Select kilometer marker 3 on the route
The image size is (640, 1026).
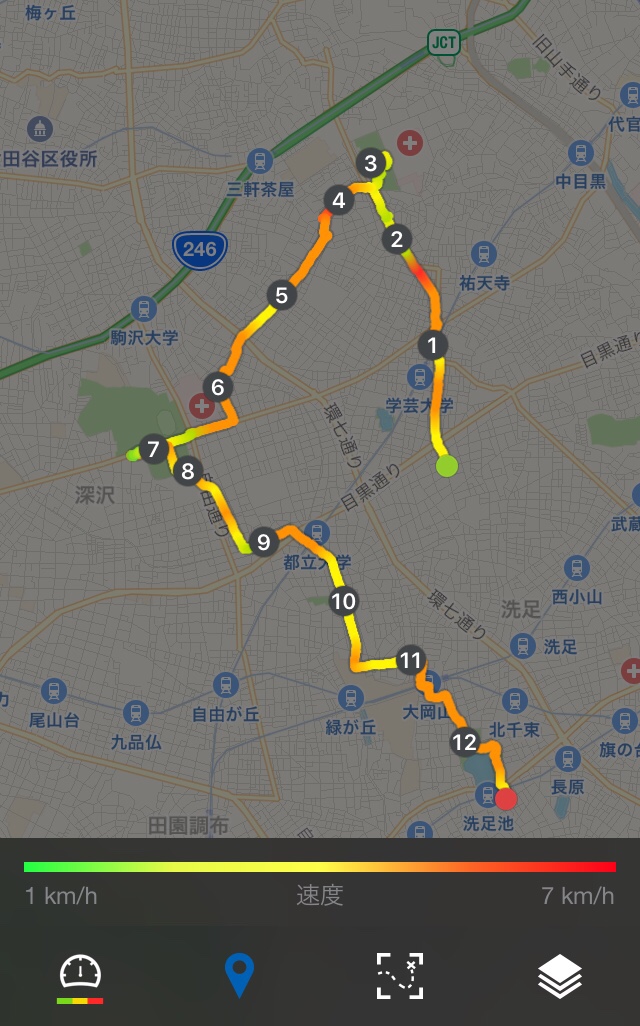point(371,163)
